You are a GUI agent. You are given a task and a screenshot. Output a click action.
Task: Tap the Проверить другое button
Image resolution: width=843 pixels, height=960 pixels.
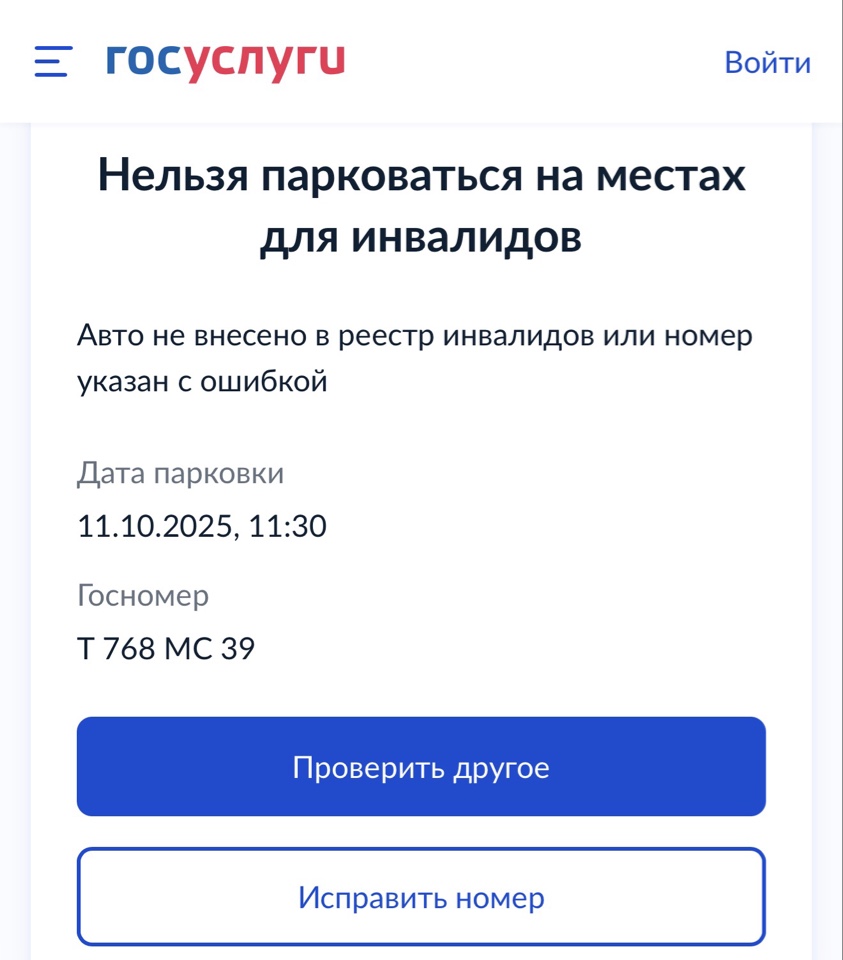[x=421, y=767]
